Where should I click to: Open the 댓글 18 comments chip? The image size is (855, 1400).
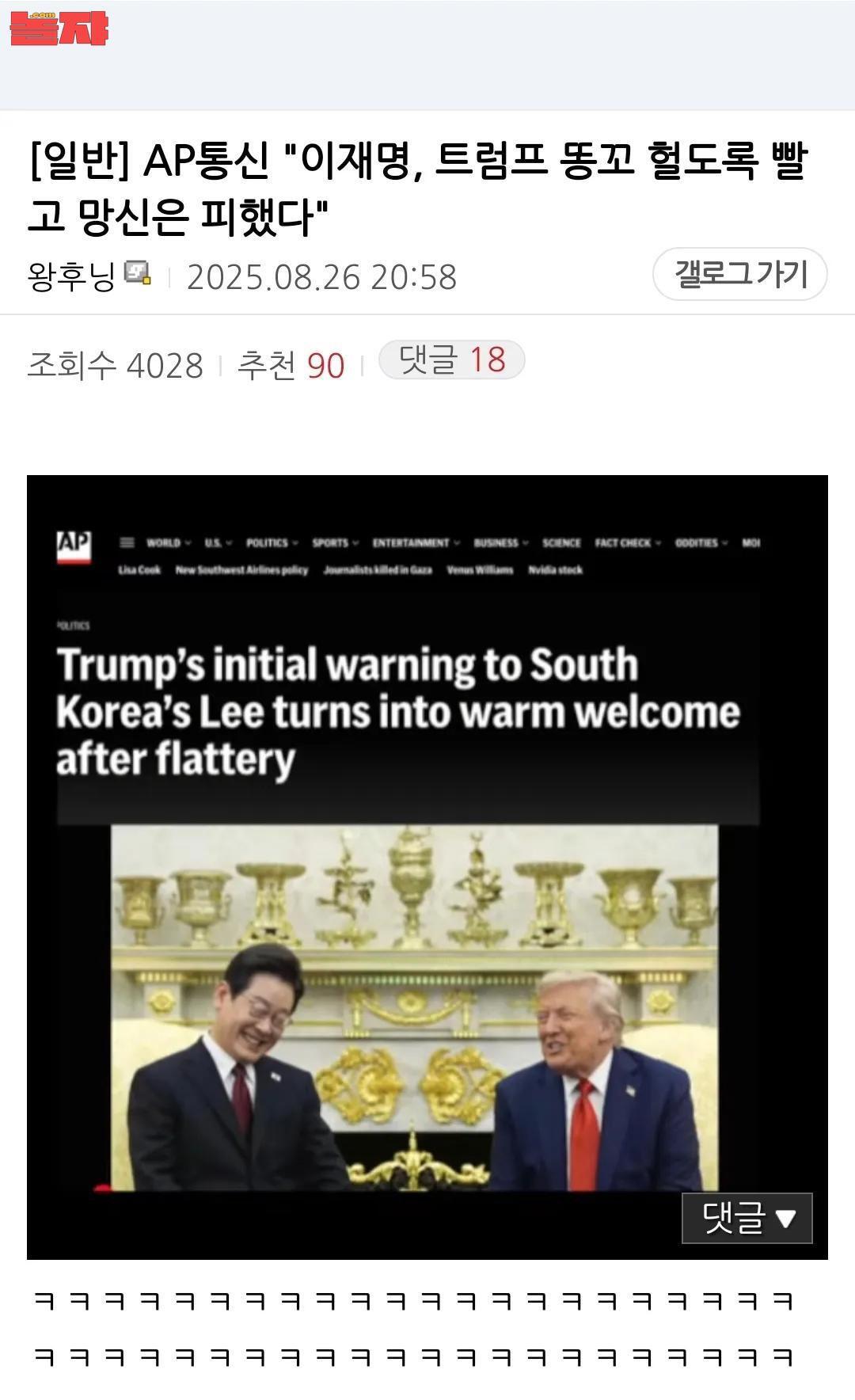[x=451, y=360]
